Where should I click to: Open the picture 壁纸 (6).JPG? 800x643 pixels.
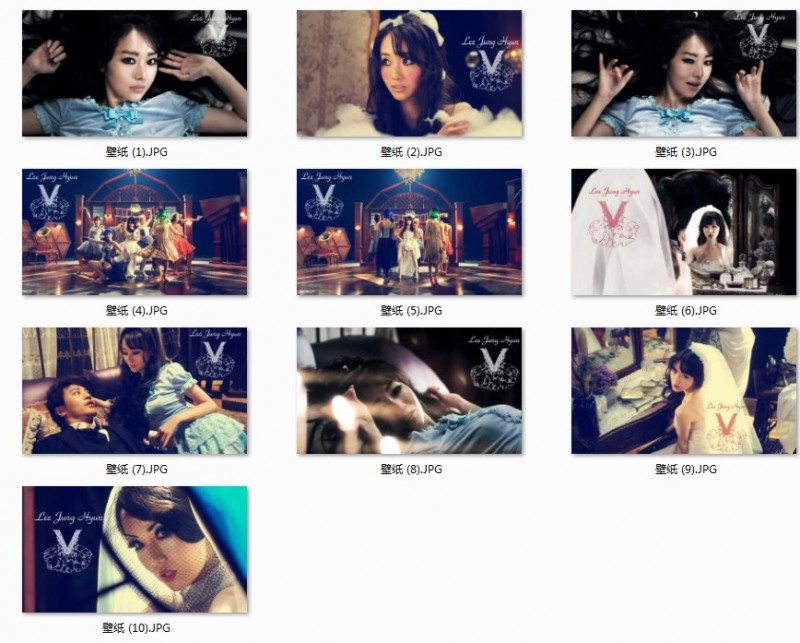(x=684, y=232)
